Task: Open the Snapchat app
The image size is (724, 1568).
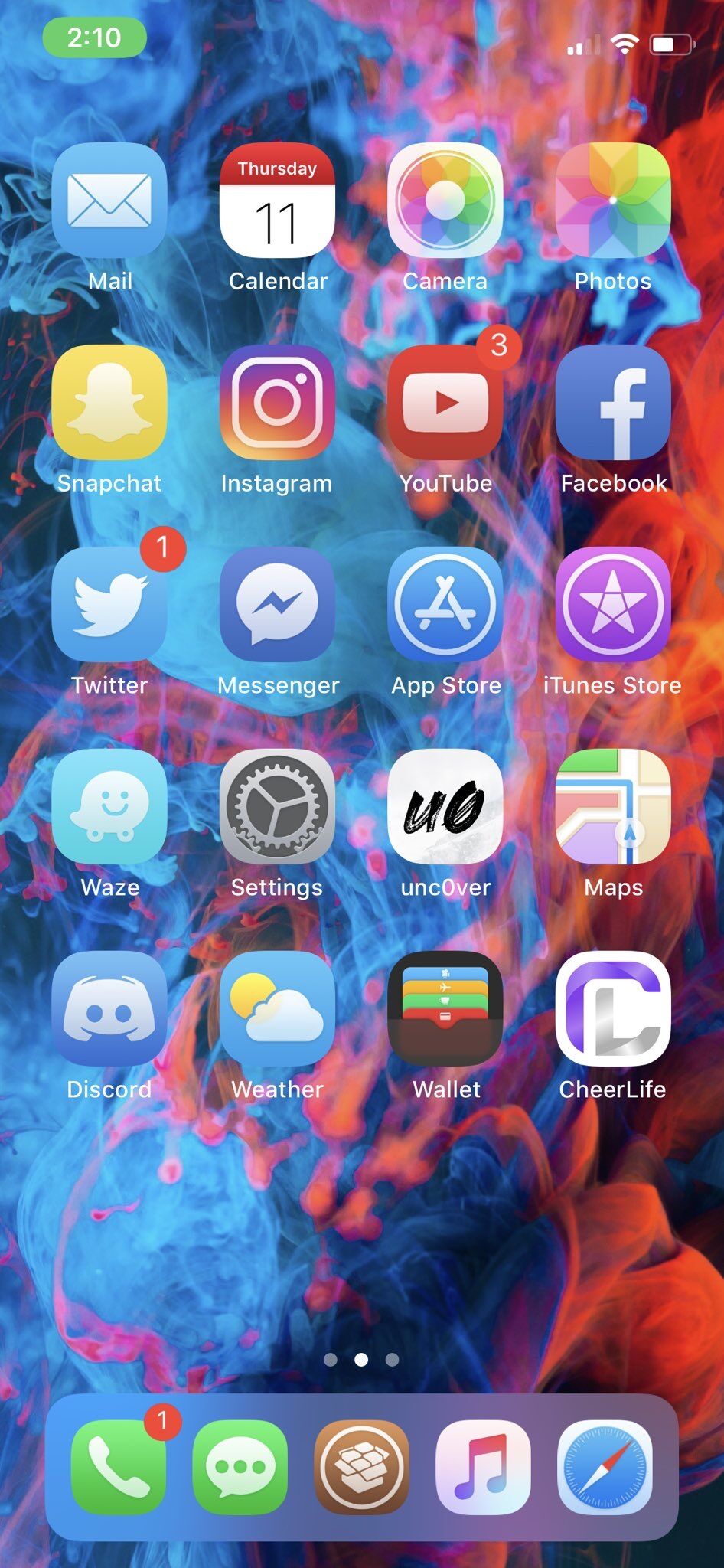Action: [109, 403]
